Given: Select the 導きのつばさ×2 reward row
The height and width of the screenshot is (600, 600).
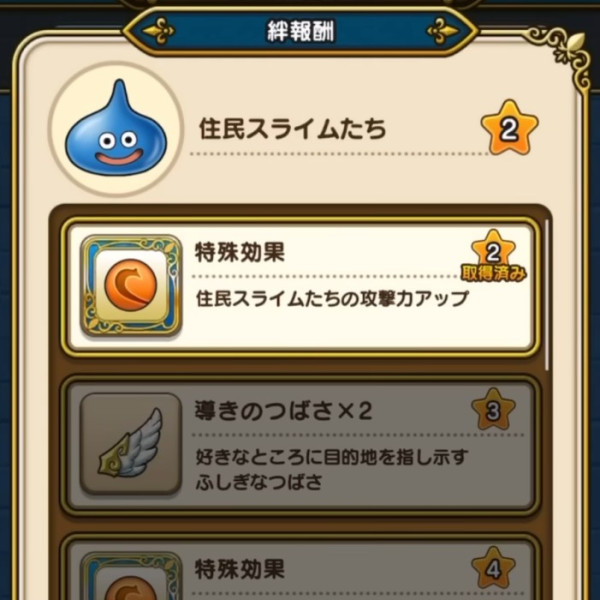Looking at the screenshot, I should coord(300,446).
